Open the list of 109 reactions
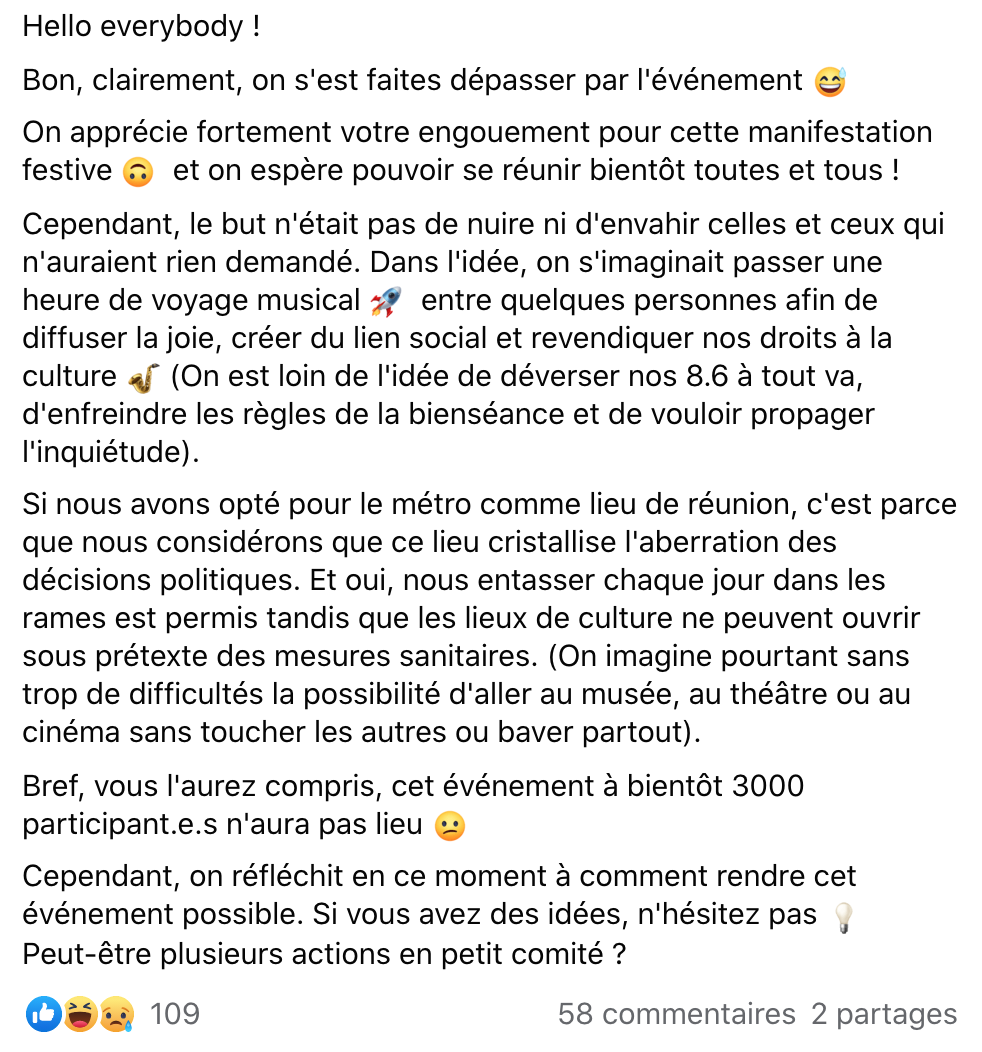The width and height of the screenshot is (982, 1052). pos(174,1014)
